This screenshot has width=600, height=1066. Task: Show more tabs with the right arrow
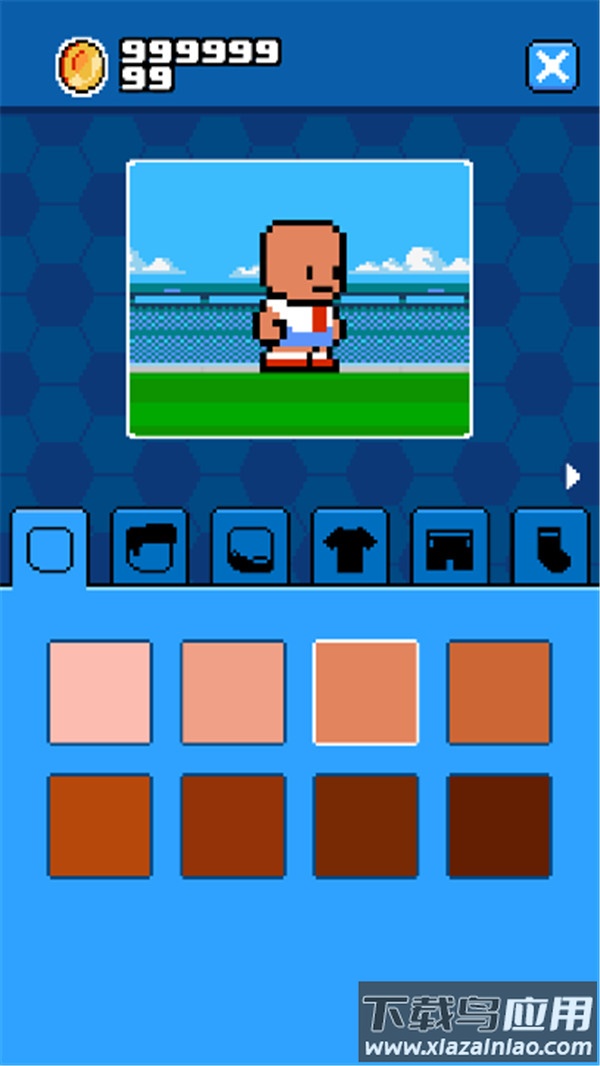[573, 476]
